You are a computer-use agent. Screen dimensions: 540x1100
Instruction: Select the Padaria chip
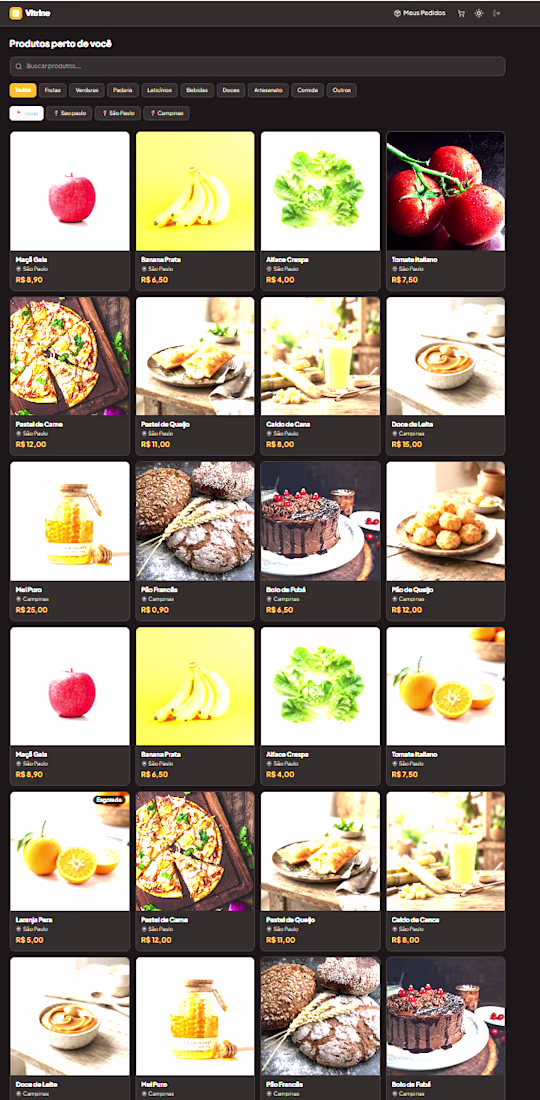pyautogui.click(x=123, y=90)
